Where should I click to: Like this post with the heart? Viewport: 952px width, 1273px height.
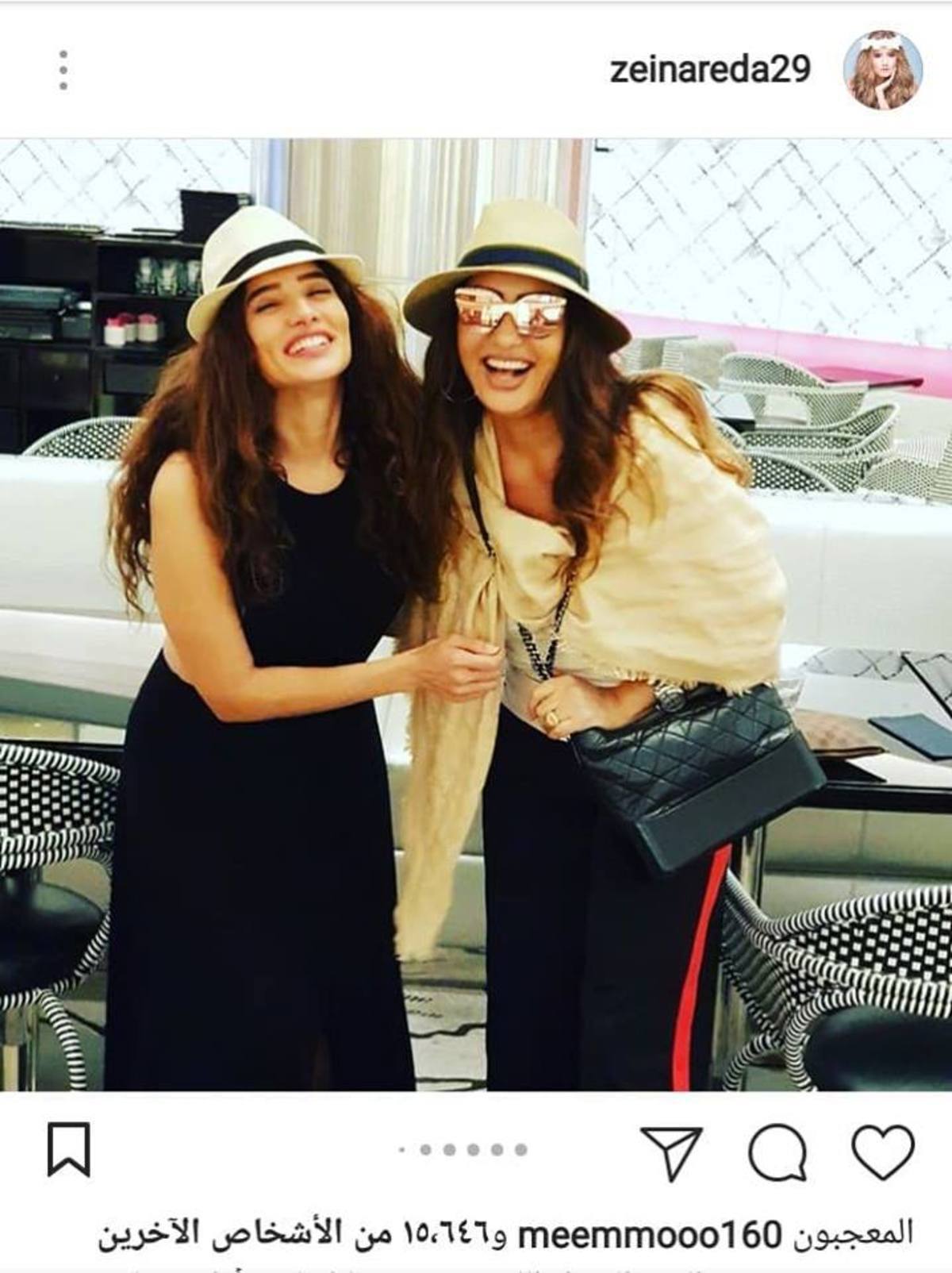pos(882,1151)
